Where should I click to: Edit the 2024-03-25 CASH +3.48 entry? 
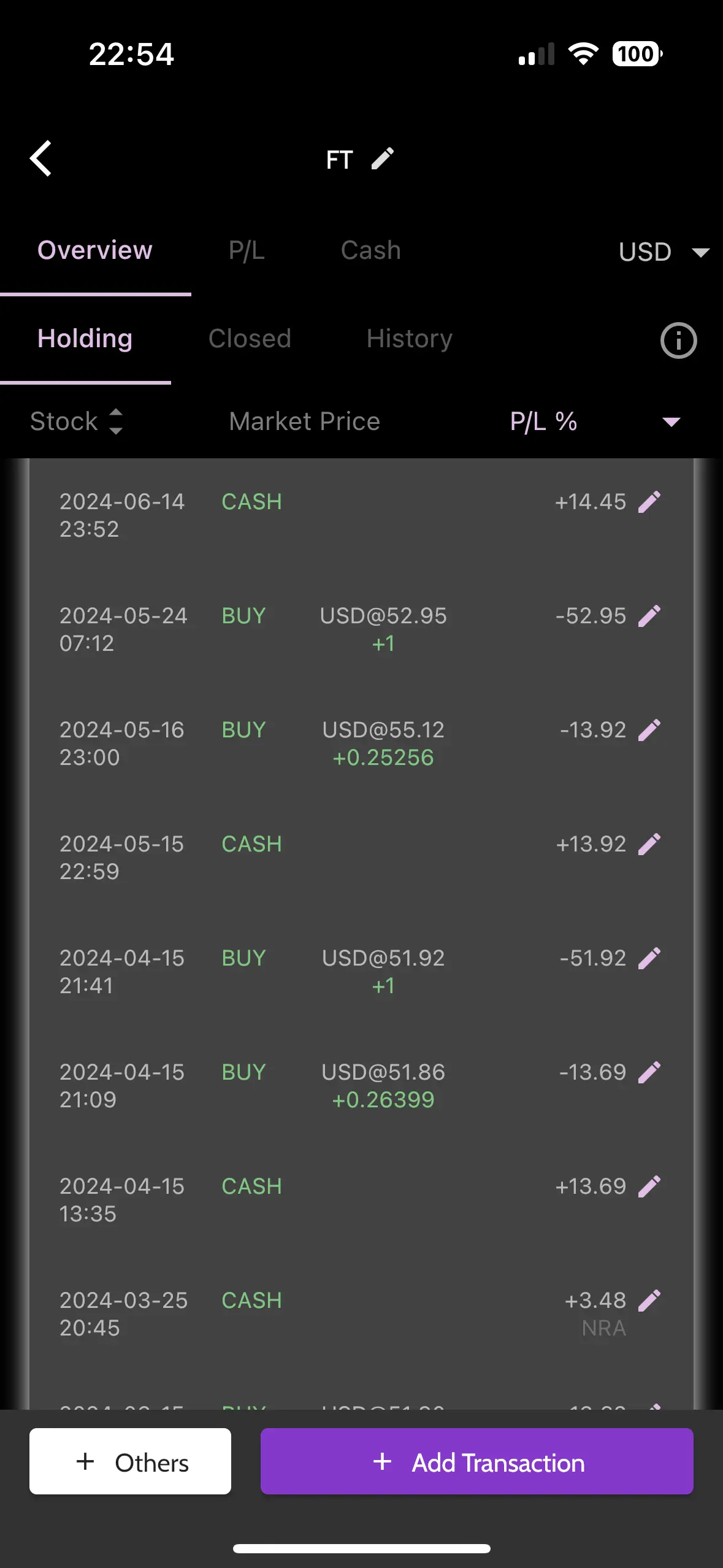[649, 1301]
